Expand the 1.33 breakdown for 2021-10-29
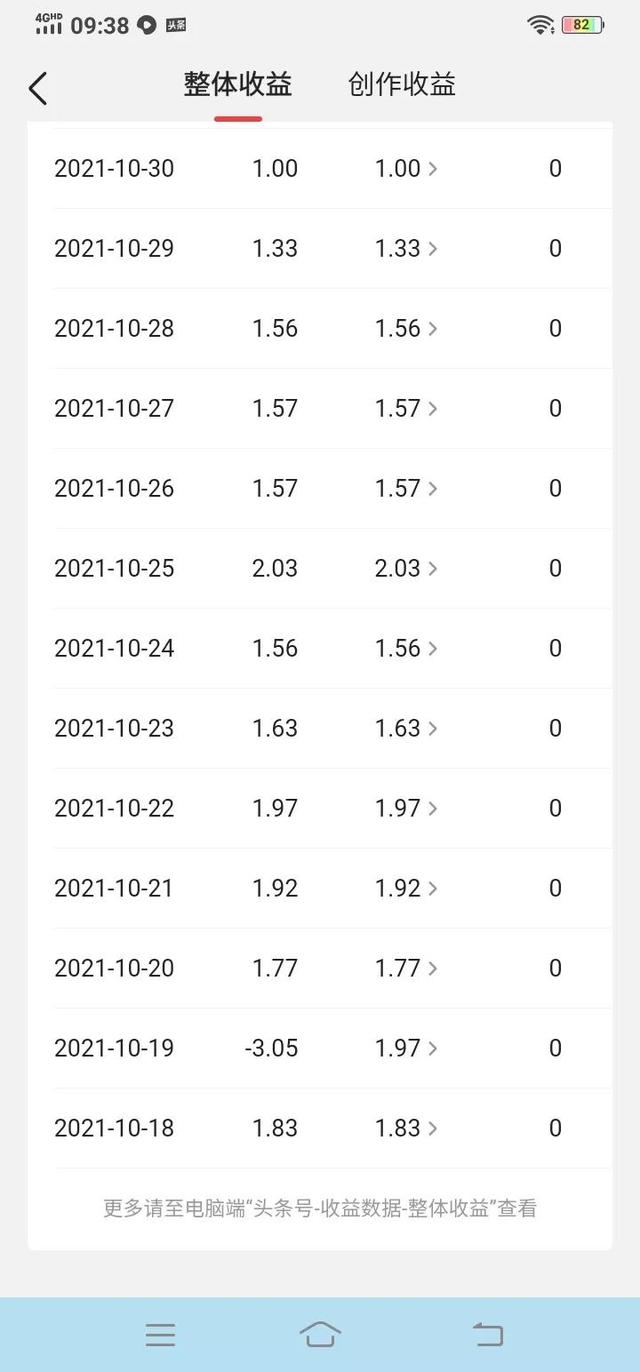640x1372 pixels. click(x=406, y=249)
